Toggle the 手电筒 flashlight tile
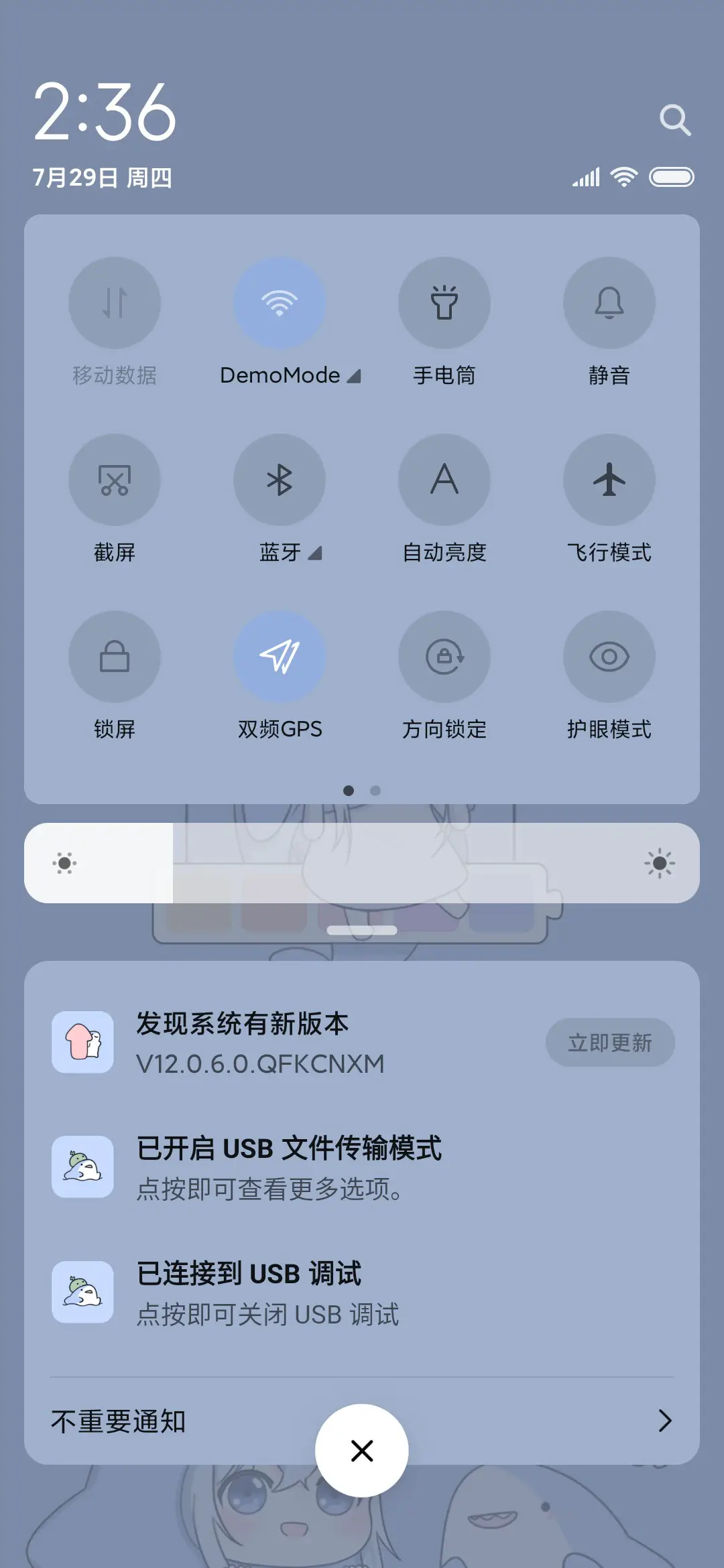Viewport: 724px width, 1568px height. pos(444,303)
